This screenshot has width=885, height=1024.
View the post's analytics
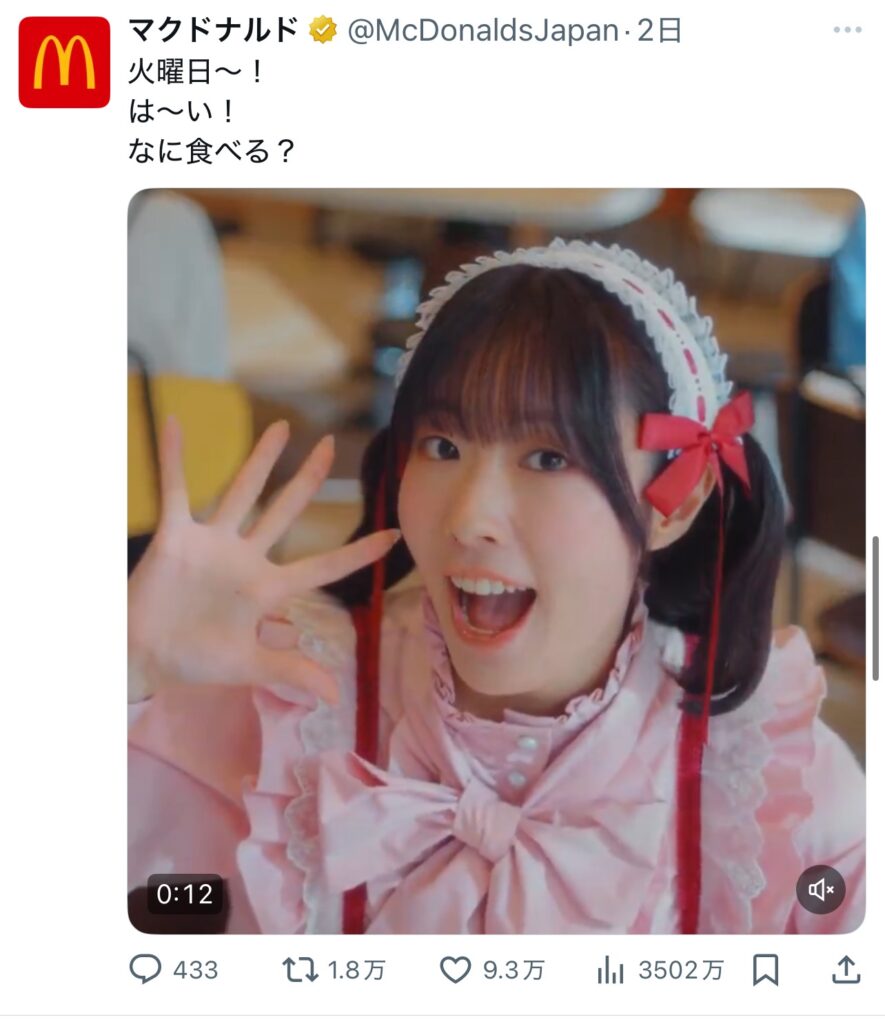click(x=611, y=969)
